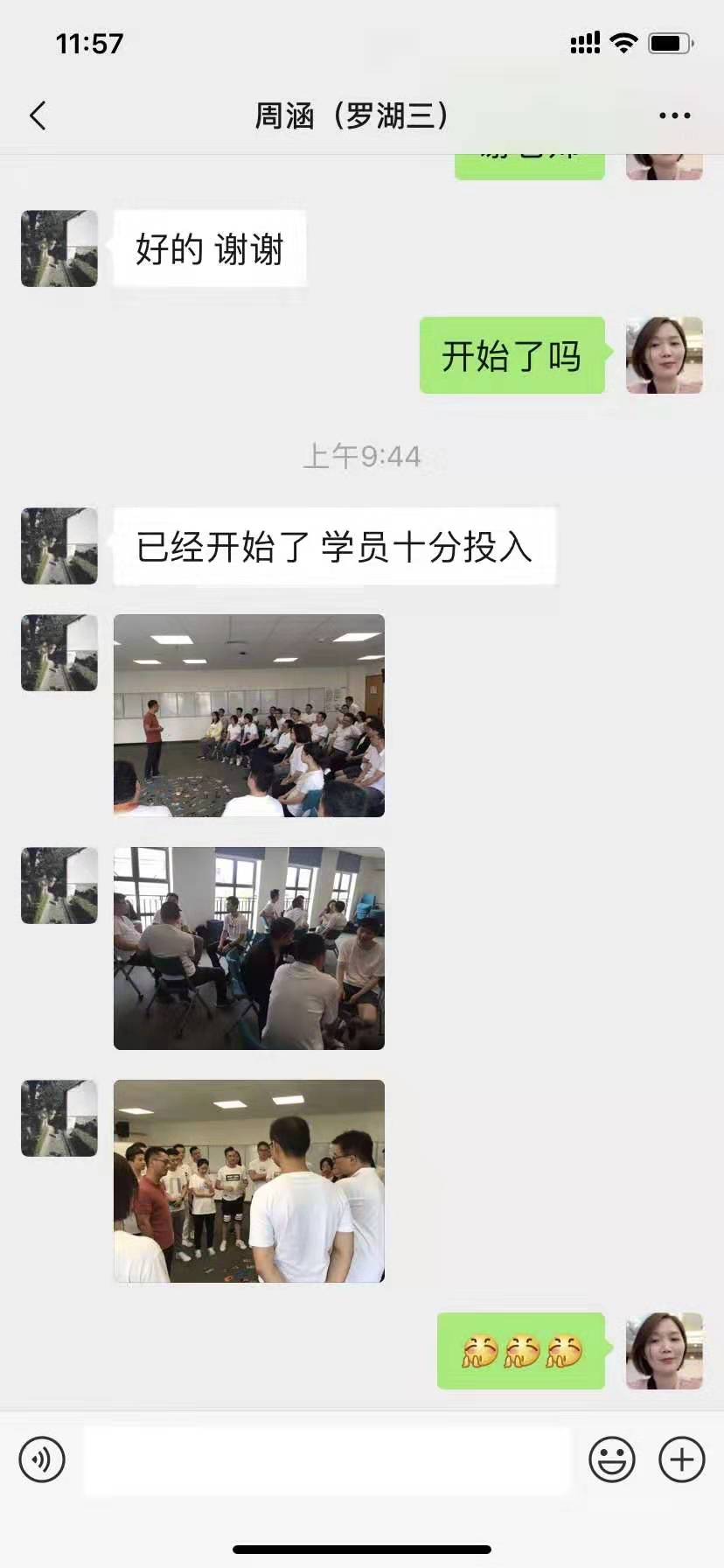This screenshot has height=1568, width=724.
Task: Go back to the chat list
Action: coord(38,115)
